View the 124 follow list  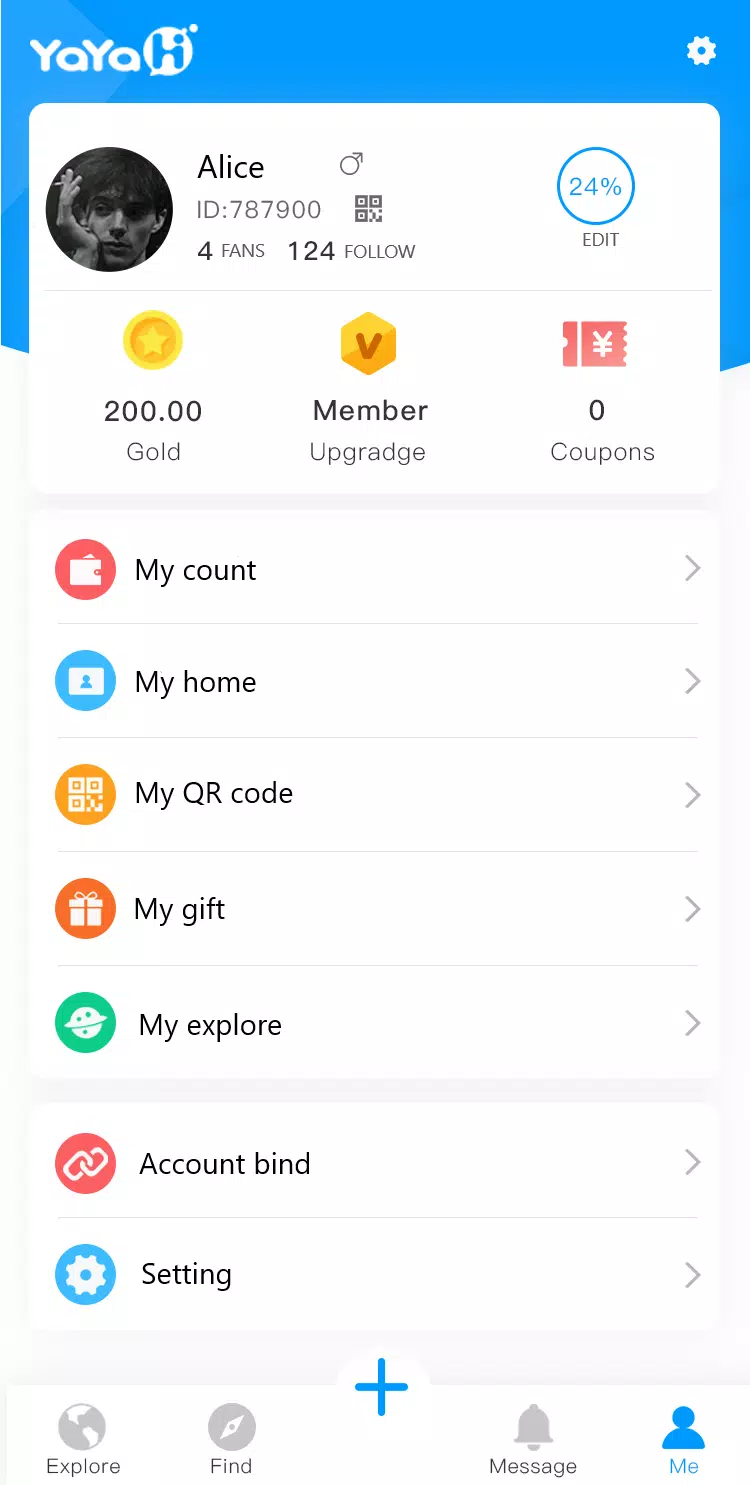tap(351, 251)
